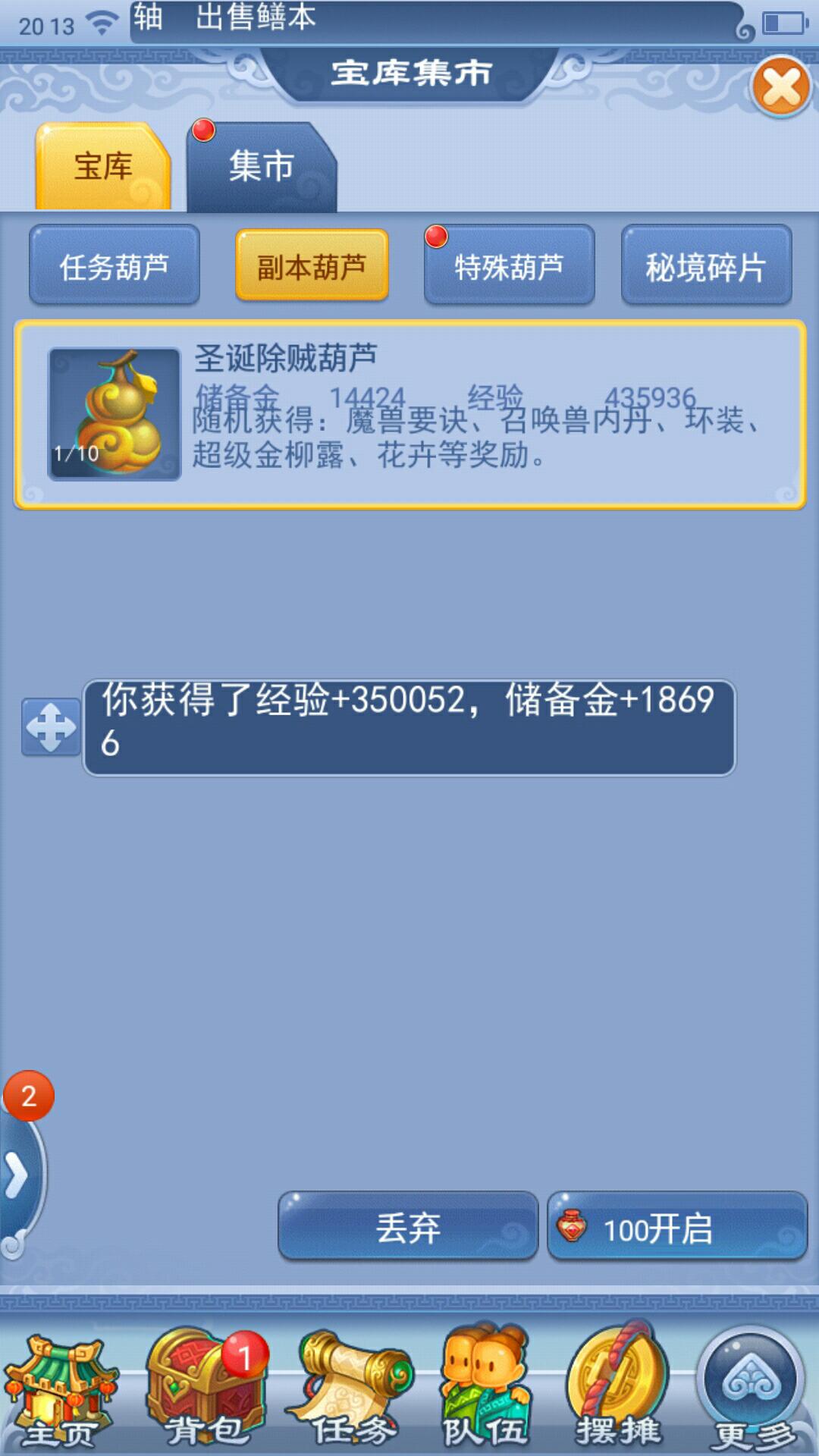Discard the gourd with 丢弃
This screenshot has width=819, height=1456.
(x=408, y=1226)
